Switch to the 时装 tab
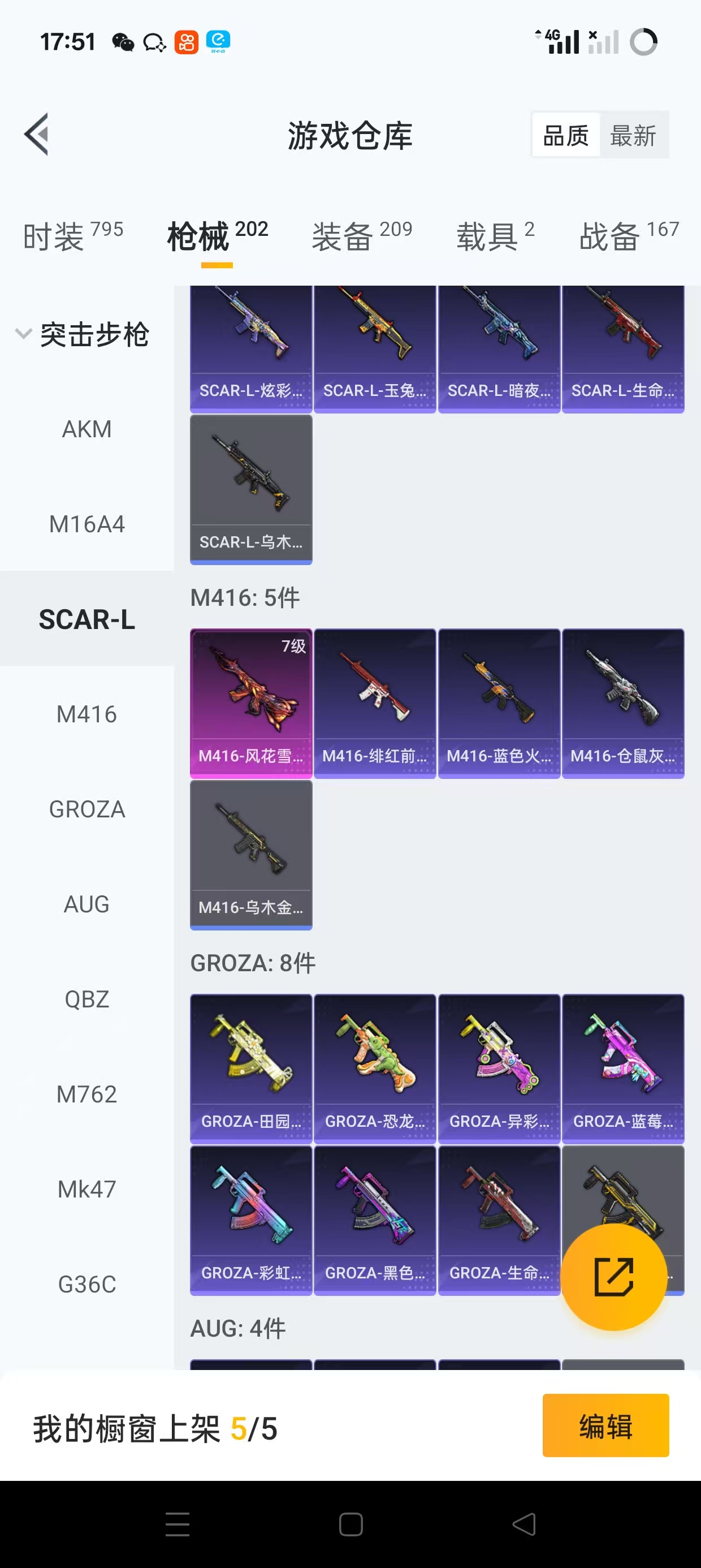The image size is (701, 1568). (x=72, y=236)
